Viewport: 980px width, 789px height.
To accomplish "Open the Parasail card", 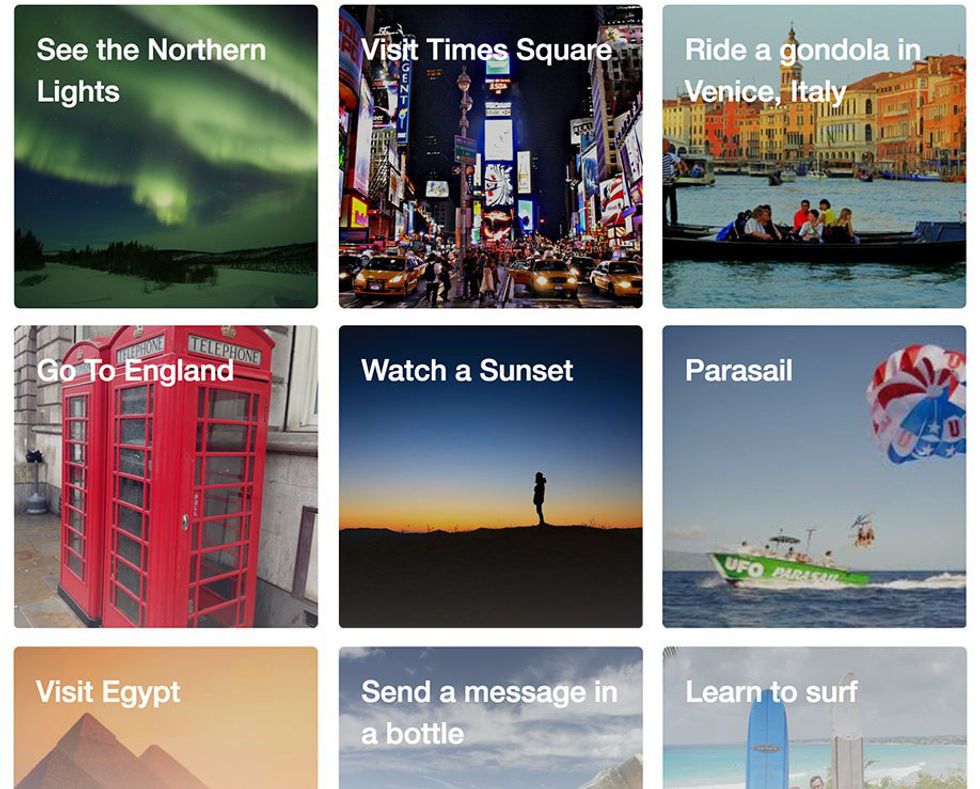I will click(x=814, y=477).
